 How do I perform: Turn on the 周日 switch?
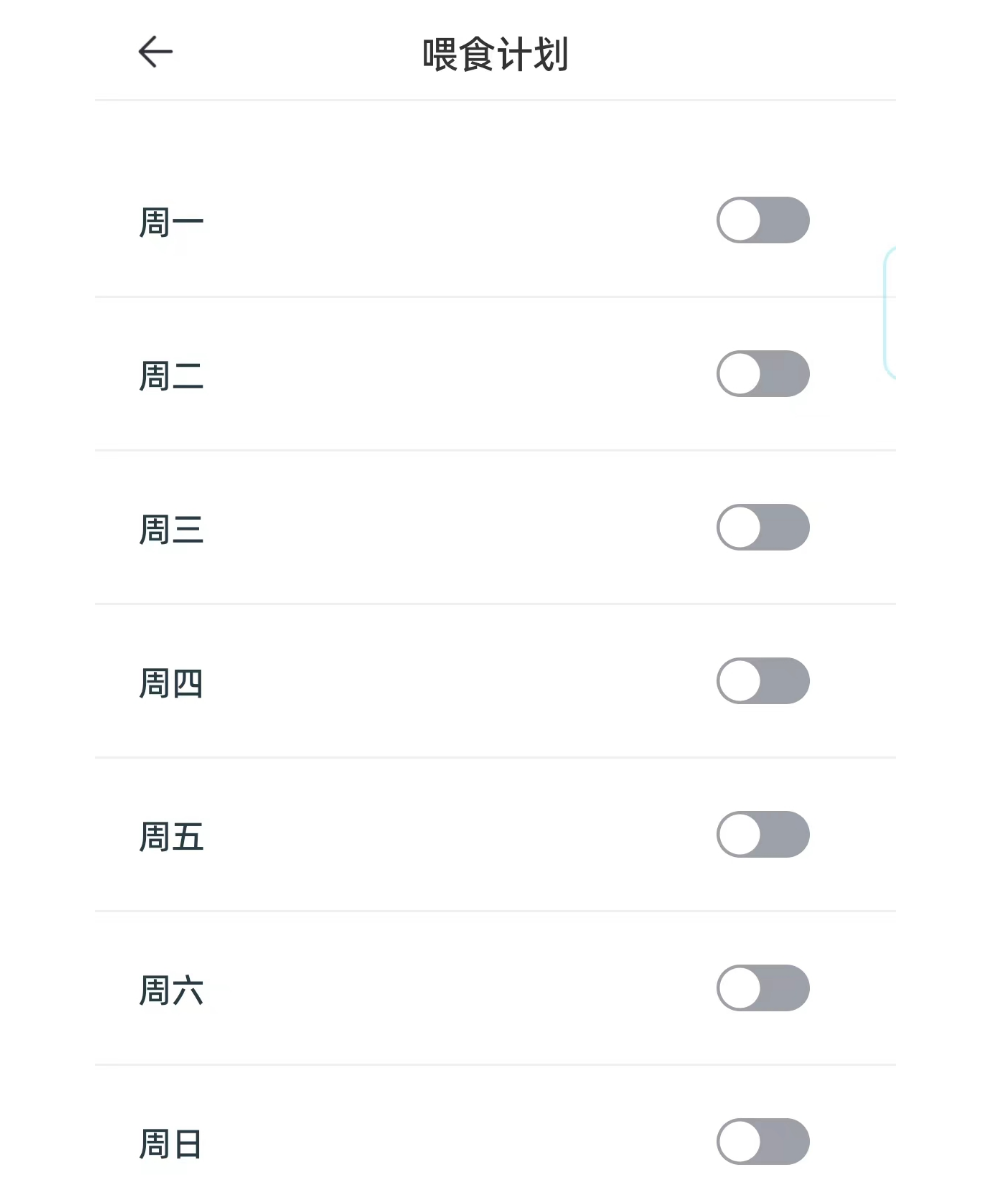(x=762, y=1141)
